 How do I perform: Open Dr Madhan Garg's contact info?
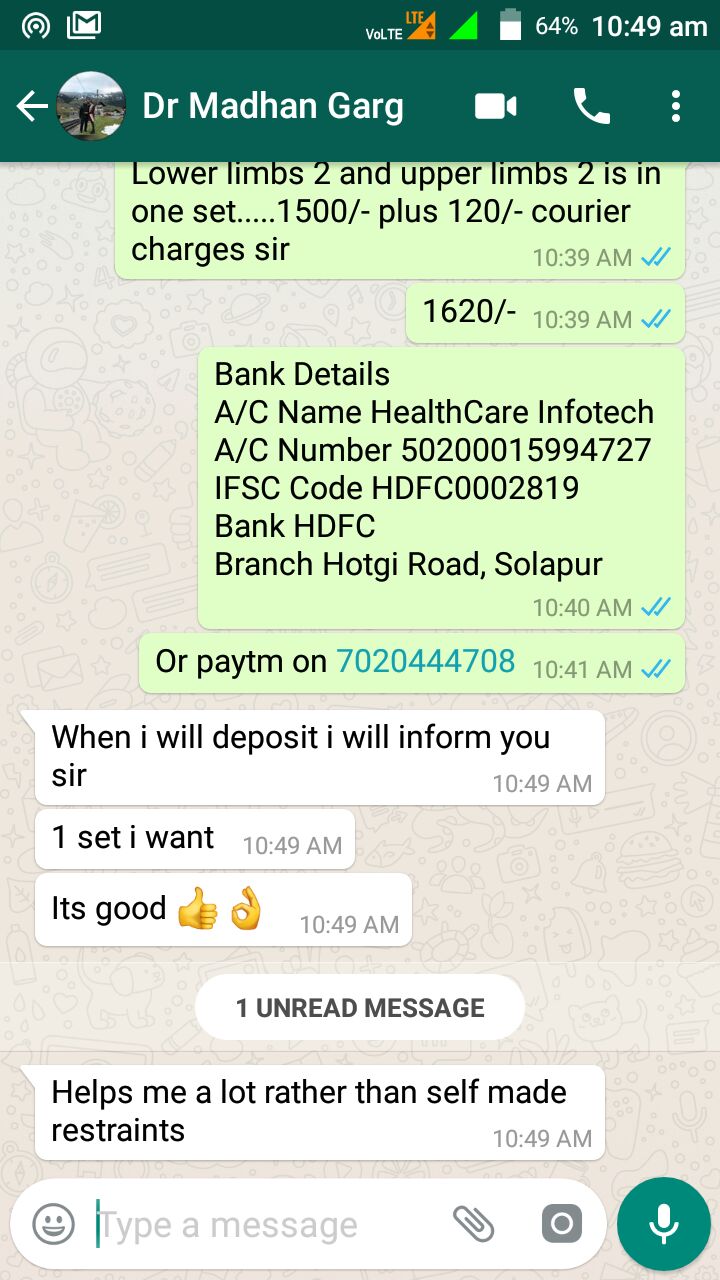pyautogui.click(x=272, y=106)
